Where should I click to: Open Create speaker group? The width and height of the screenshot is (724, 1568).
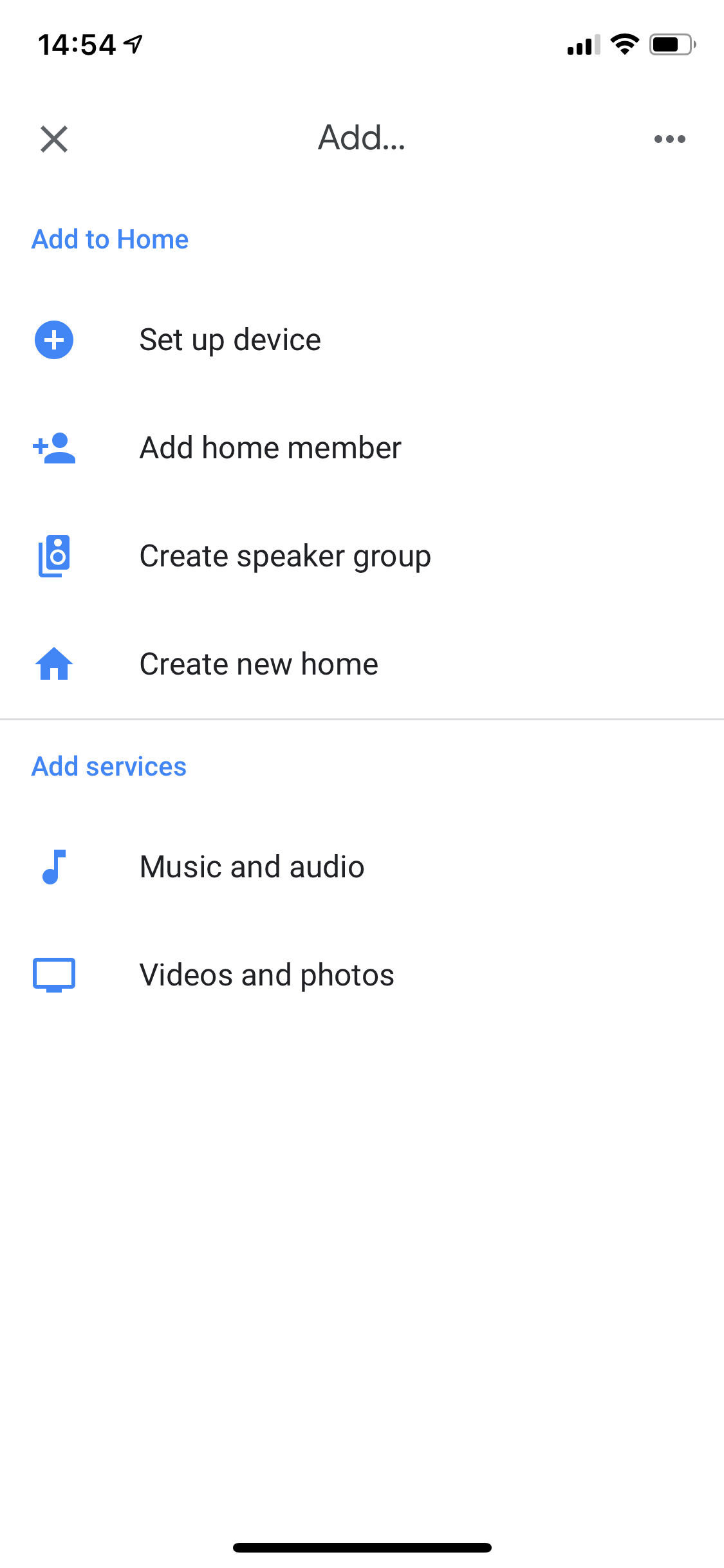(285, 556)
